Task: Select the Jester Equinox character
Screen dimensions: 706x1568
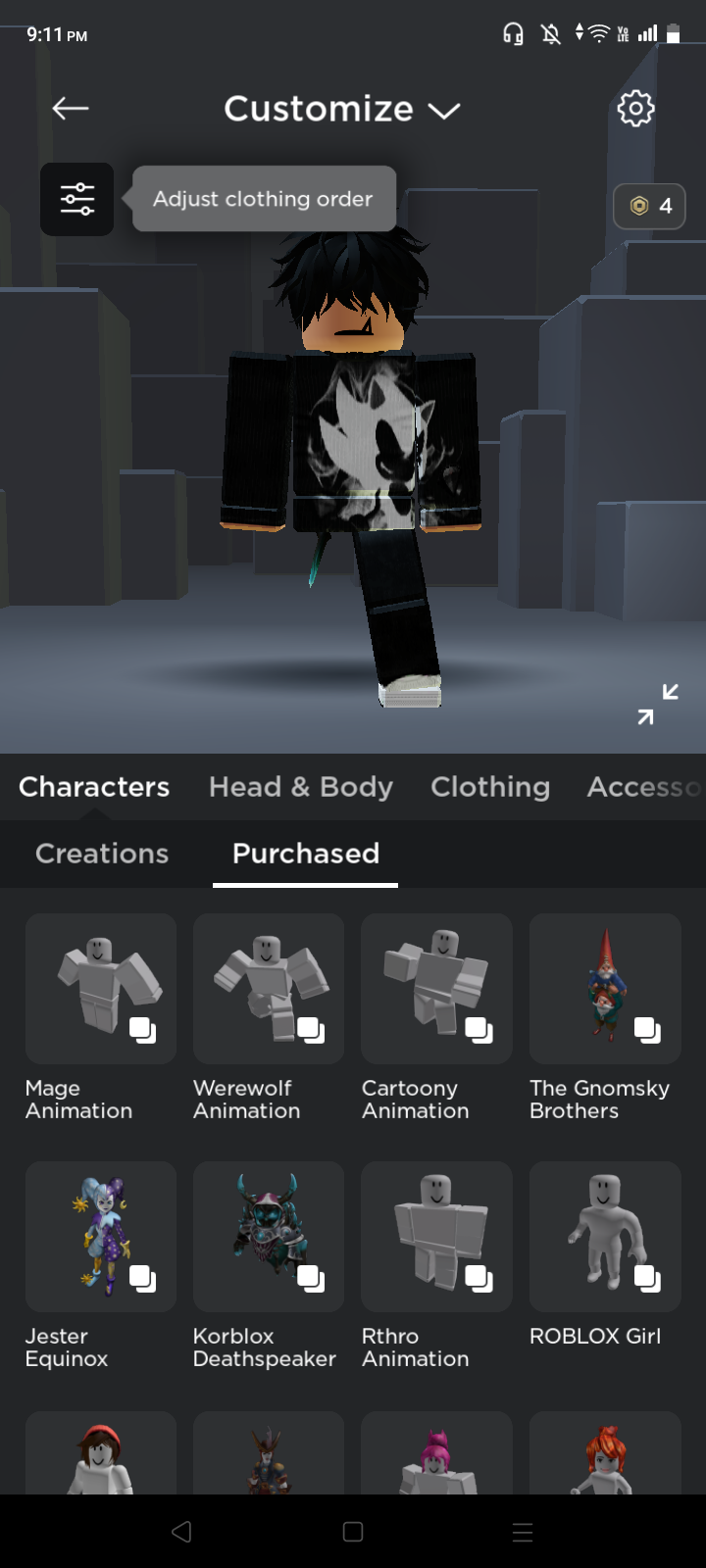Action: coord(101,1237)
